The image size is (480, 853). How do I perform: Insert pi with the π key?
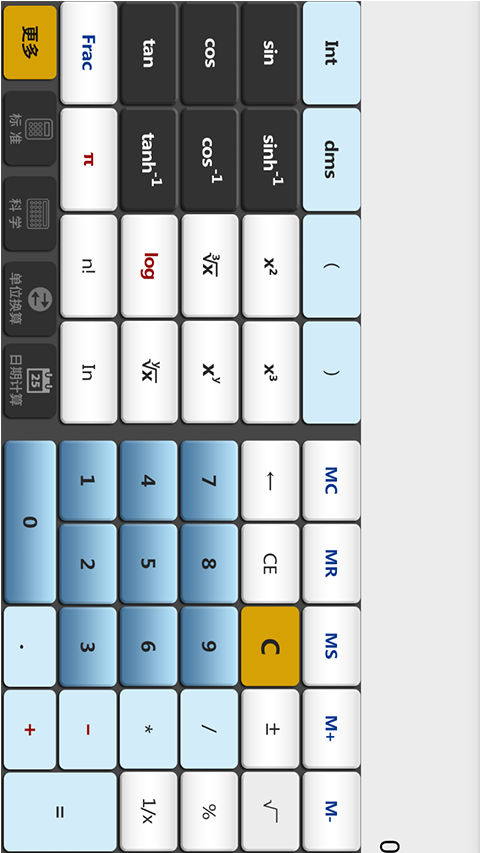click(x=89, y=159)
